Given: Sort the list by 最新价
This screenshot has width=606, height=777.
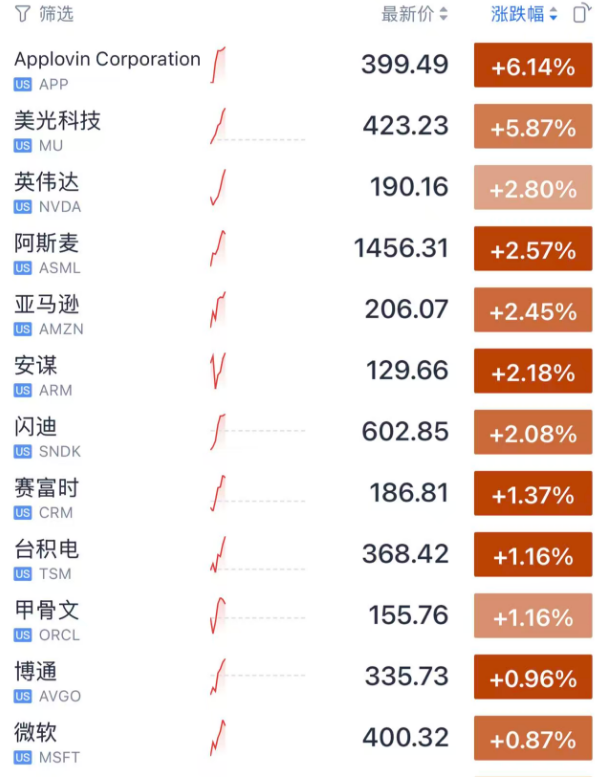Looking at the screenshot, I should 414,14.
